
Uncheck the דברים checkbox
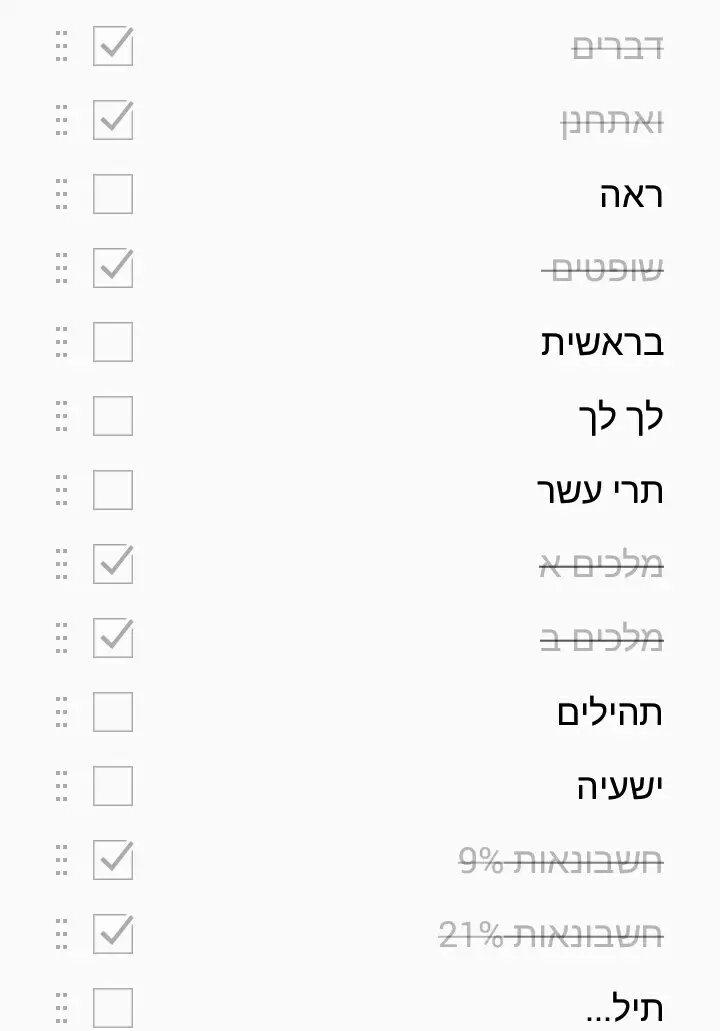click(113, 46)
